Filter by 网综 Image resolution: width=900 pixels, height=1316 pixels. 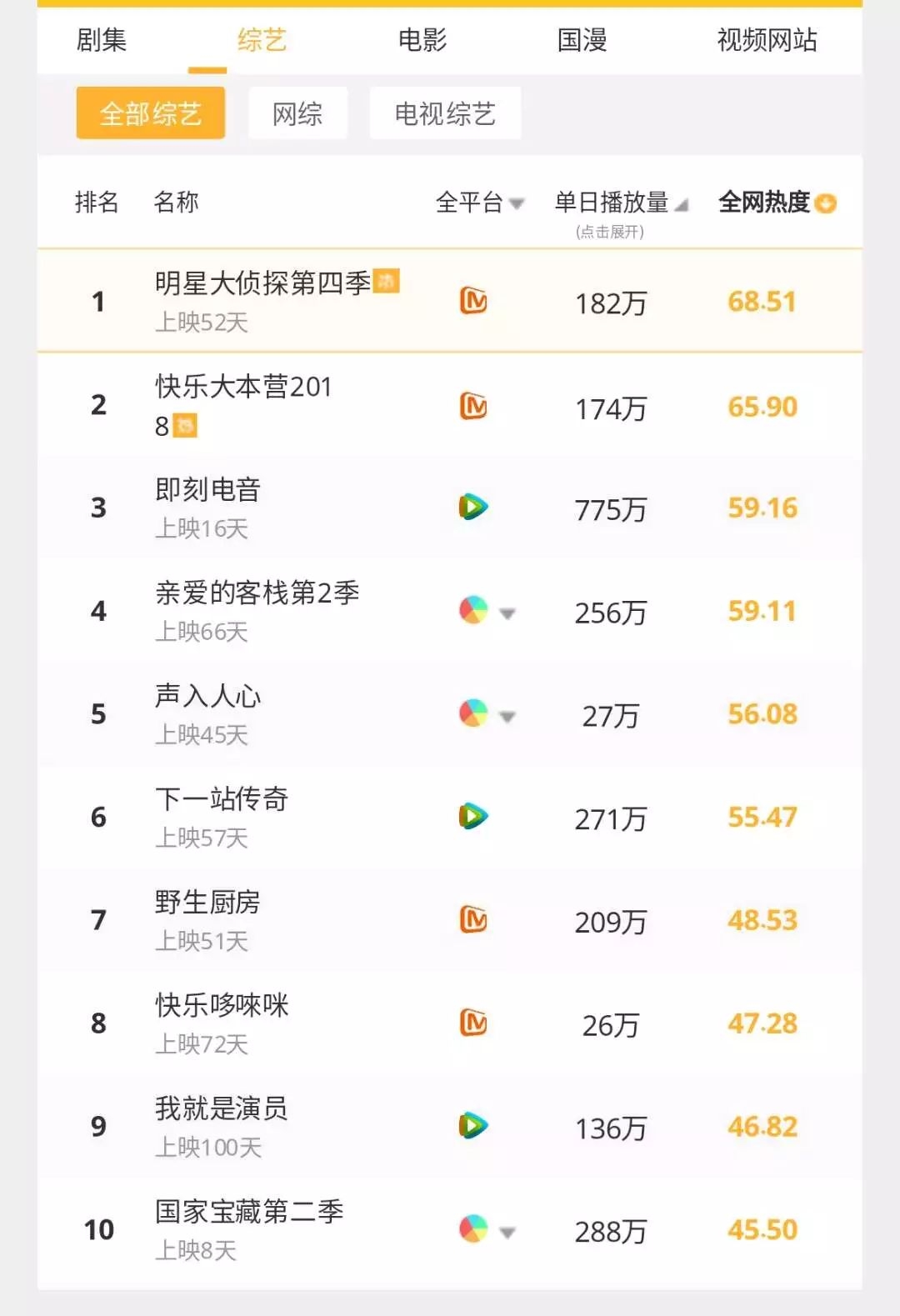tap(297, 113)
